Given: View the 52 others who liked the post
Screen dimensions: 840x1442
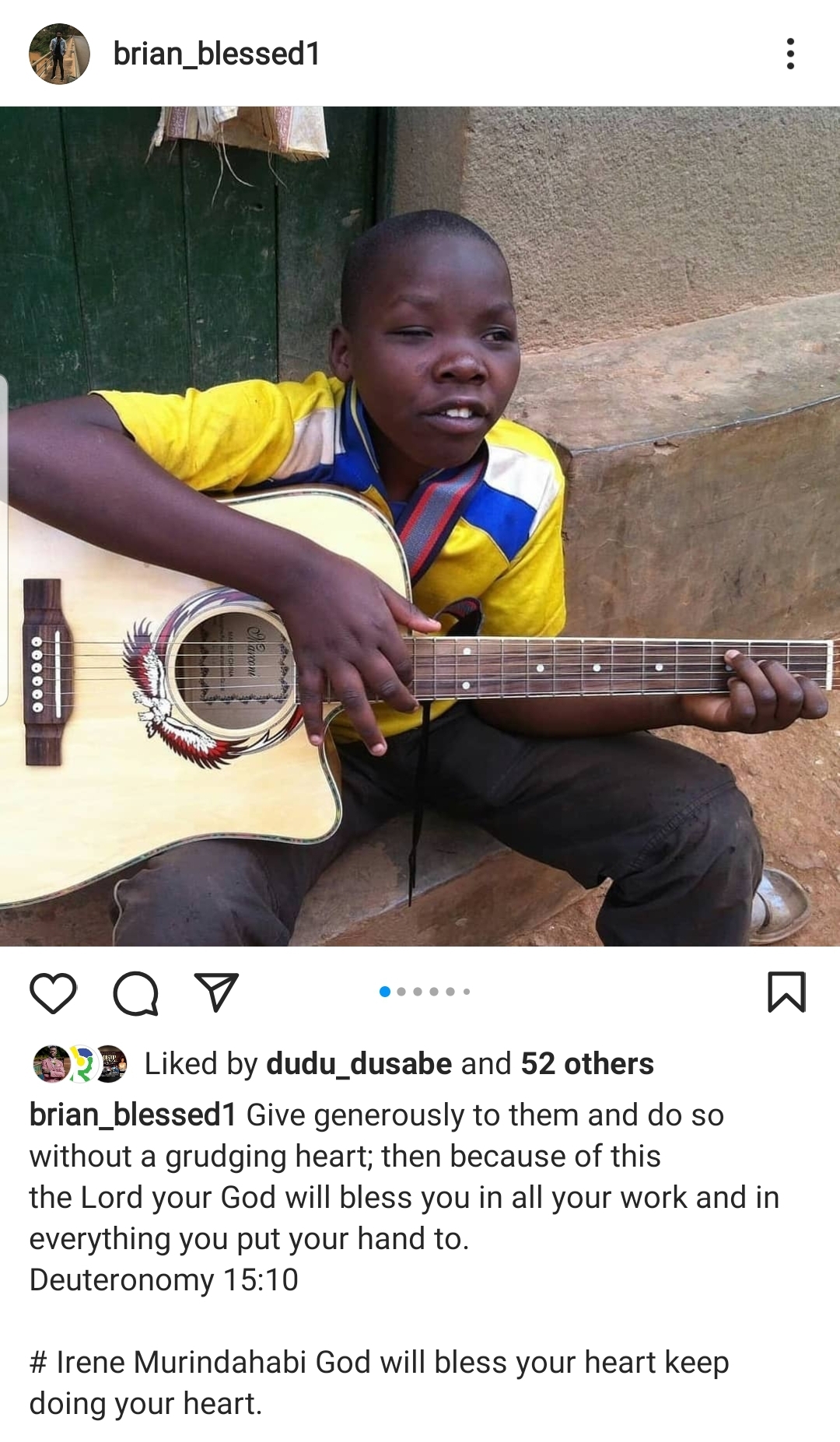Looking at the screenshot, I should tap(587, 1064).
